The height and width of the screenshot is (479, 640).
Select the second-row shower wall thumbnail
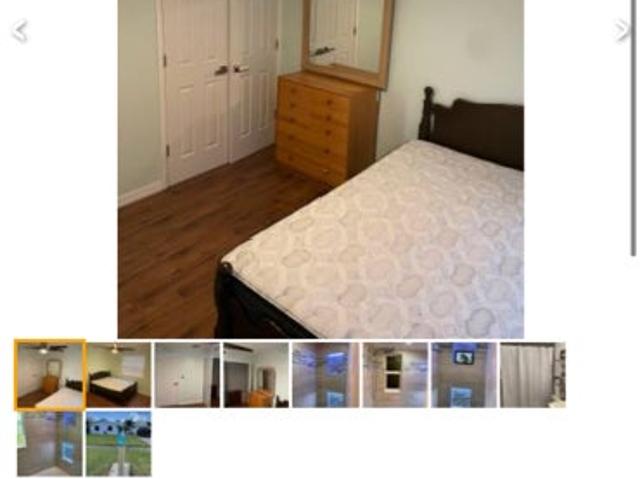(x=49, y=443)
